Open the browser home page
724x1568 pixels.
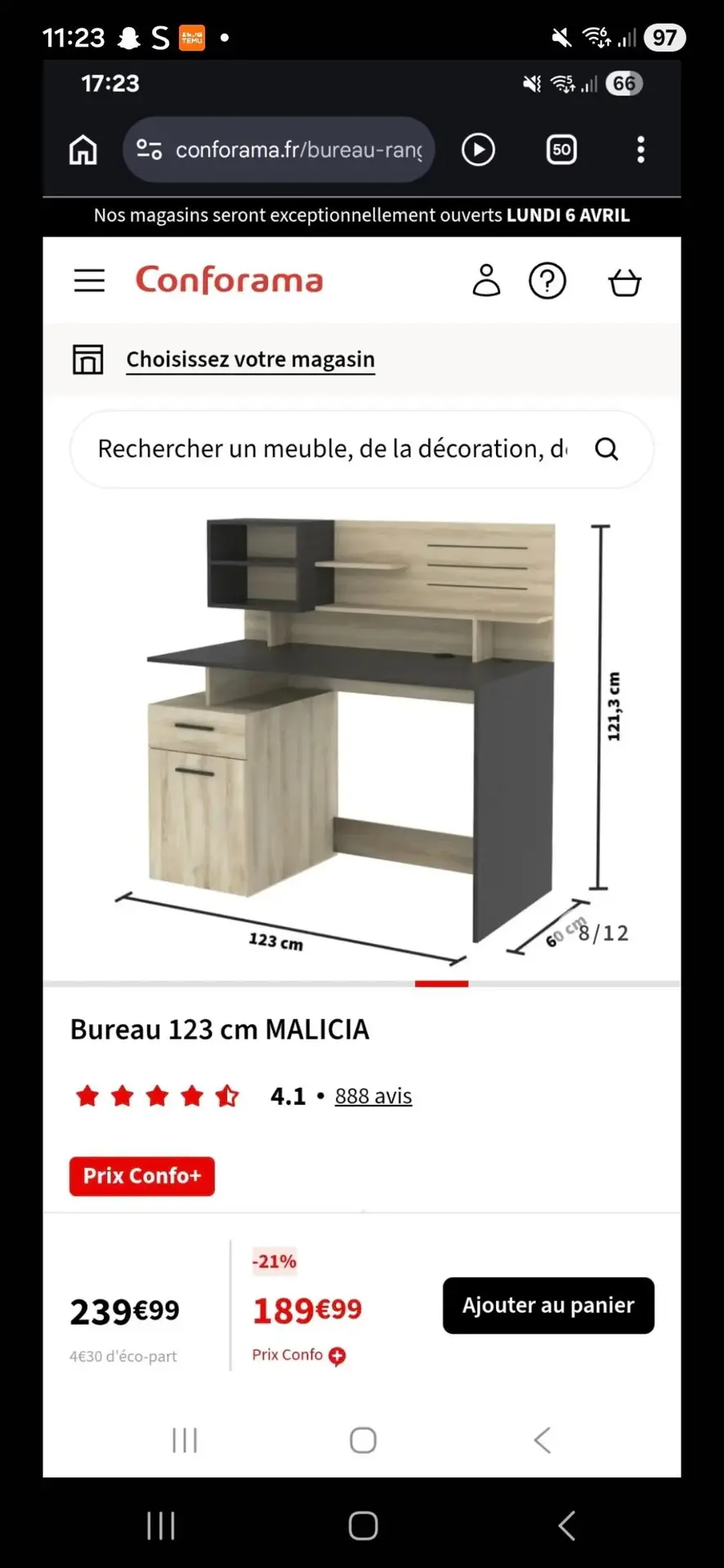click(x=83, y=150)
